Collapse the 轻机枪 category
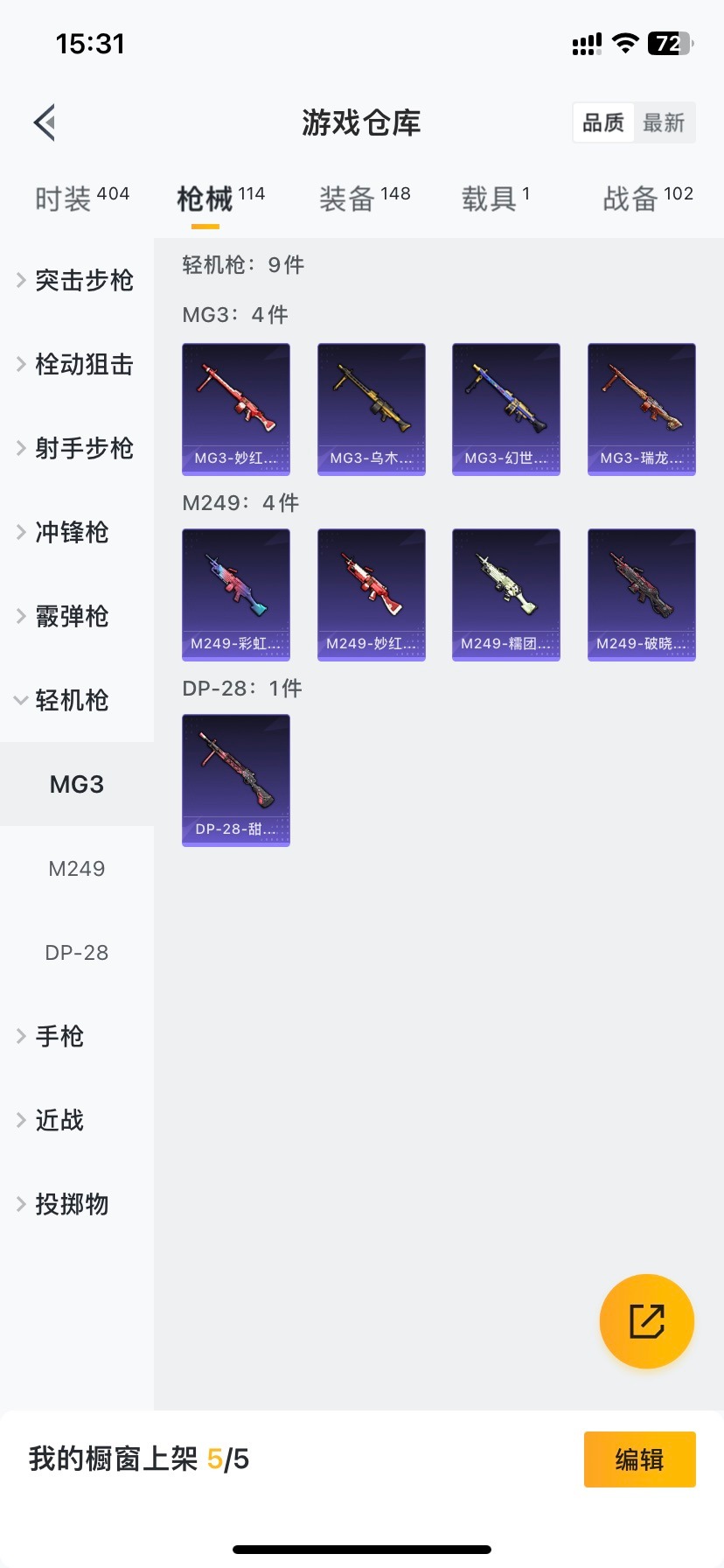This screenshot has height=1568, width=724. [x=77, y=700]
